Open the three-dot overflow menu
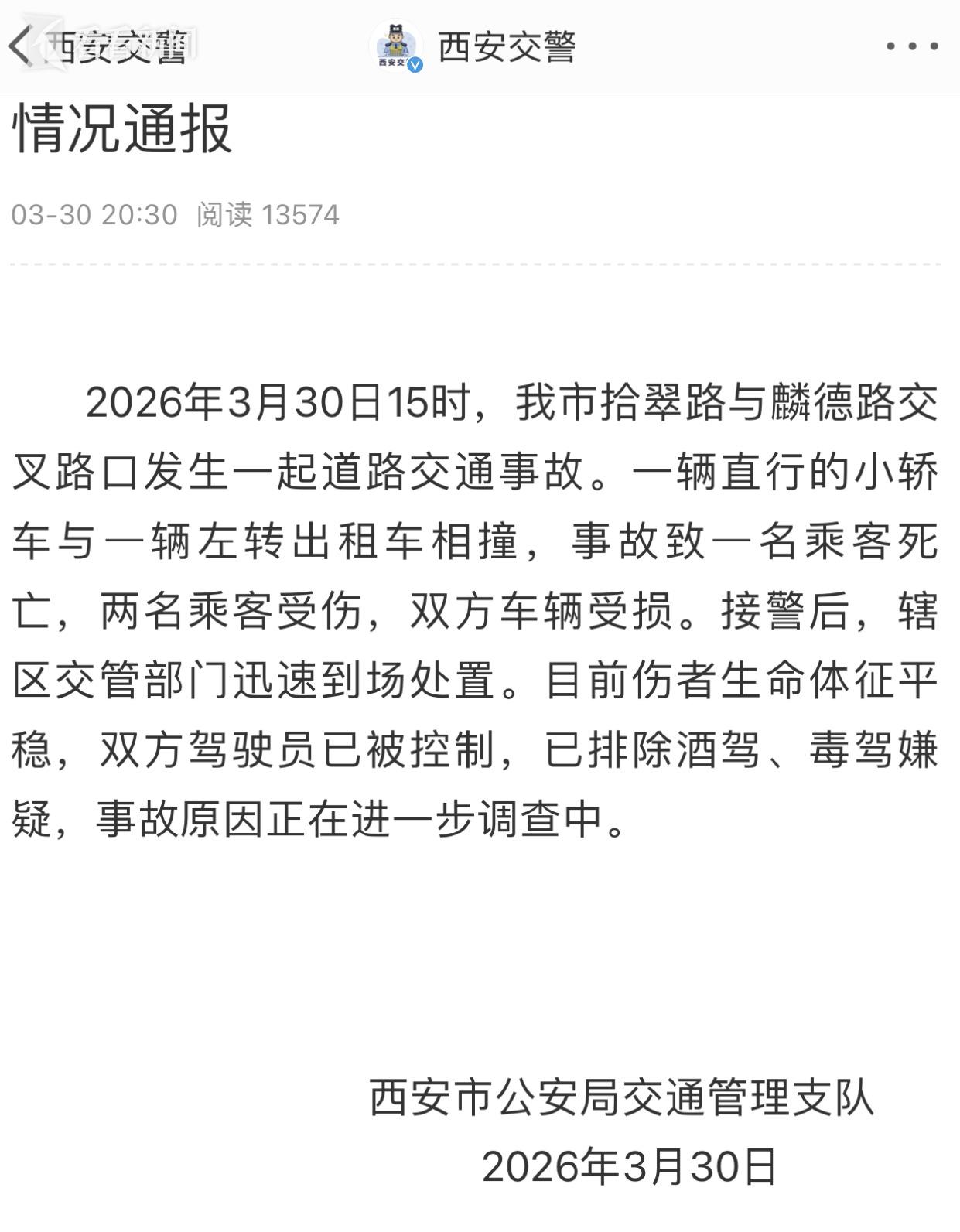This screenshot has width=960, height=1232. [x=912, y=46]
